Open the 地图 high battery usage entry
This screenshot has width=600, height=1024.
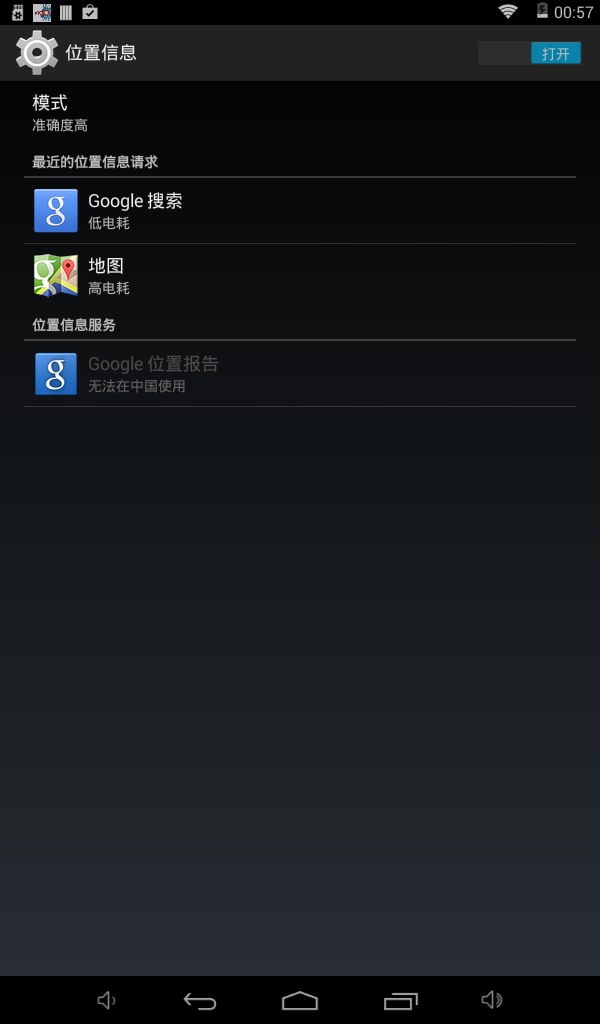pos(300,276)
